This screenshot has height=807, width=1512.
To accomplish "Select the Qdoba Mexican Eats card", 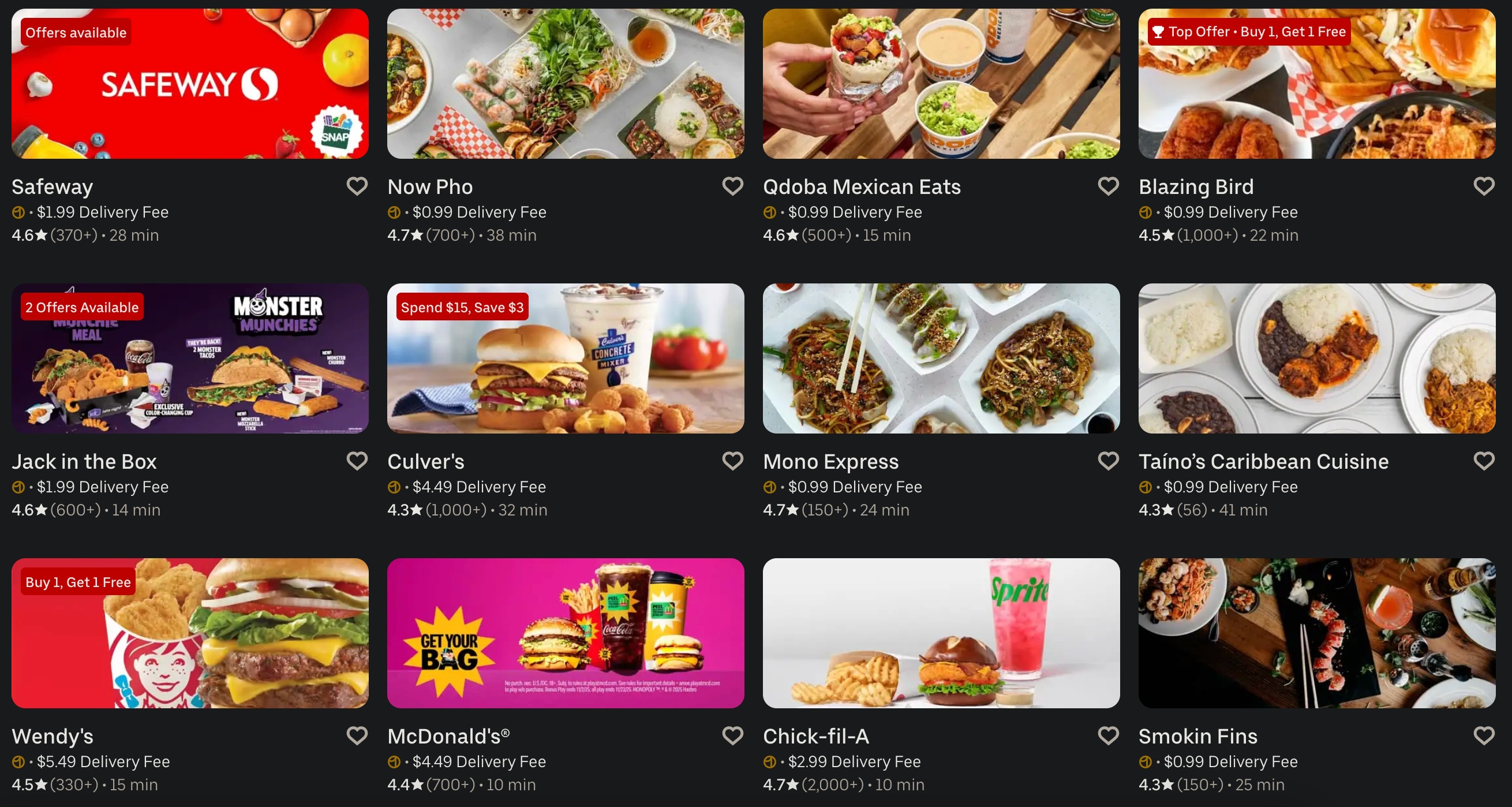I will tap(941, 84).
